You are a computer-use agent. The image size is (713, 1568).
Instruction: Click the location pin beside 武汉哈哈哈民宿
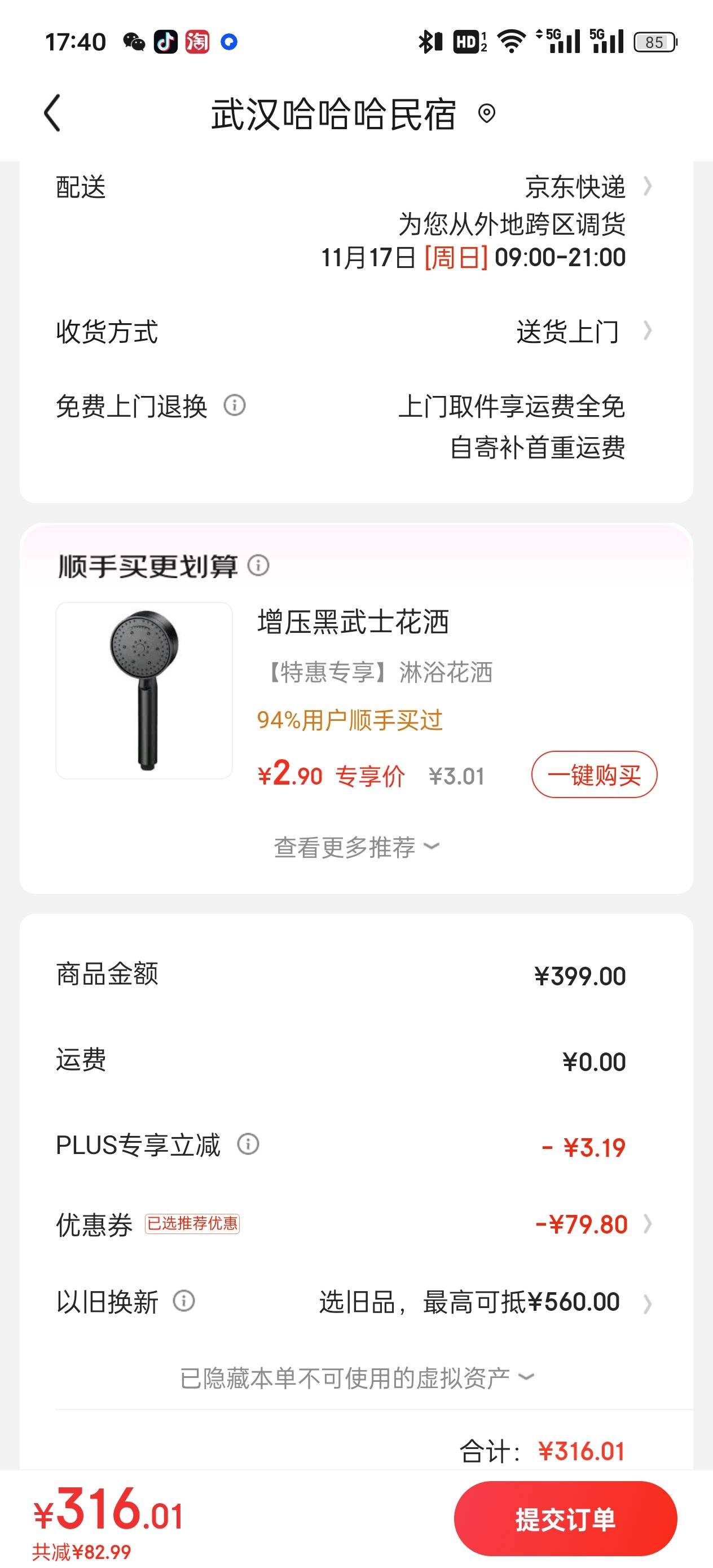click(487, 114)
